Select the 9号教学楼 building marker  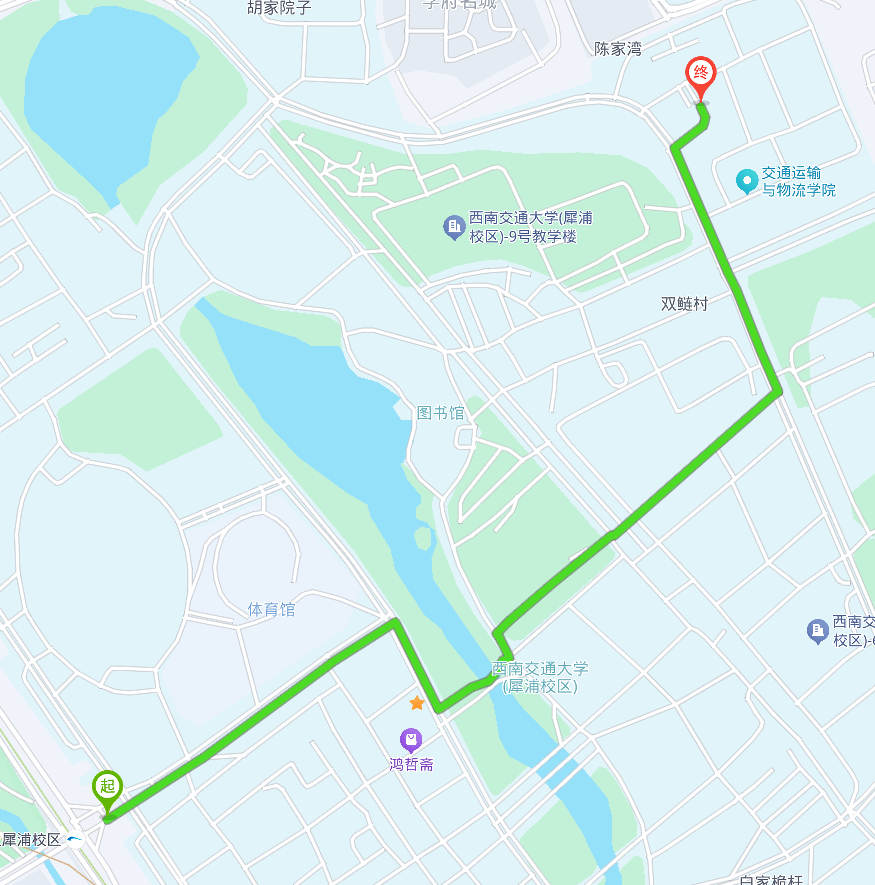pyautogui.click(x=455, y=228)
